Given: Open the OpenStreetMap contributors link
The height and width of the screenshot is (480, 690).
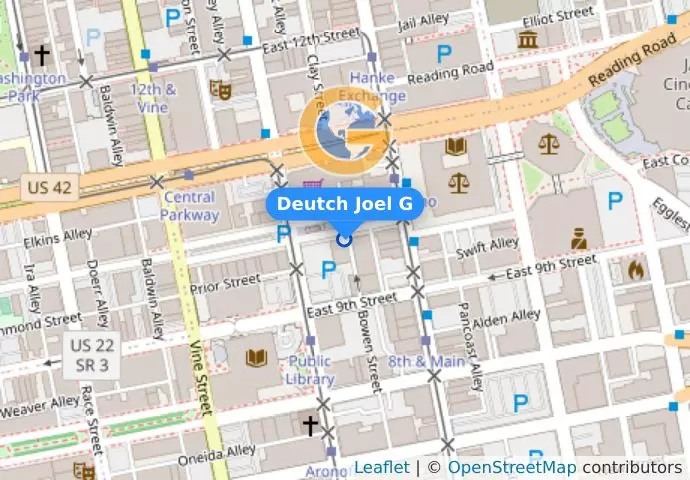Looking at the screenshot, I should click(x=511, y=467).
